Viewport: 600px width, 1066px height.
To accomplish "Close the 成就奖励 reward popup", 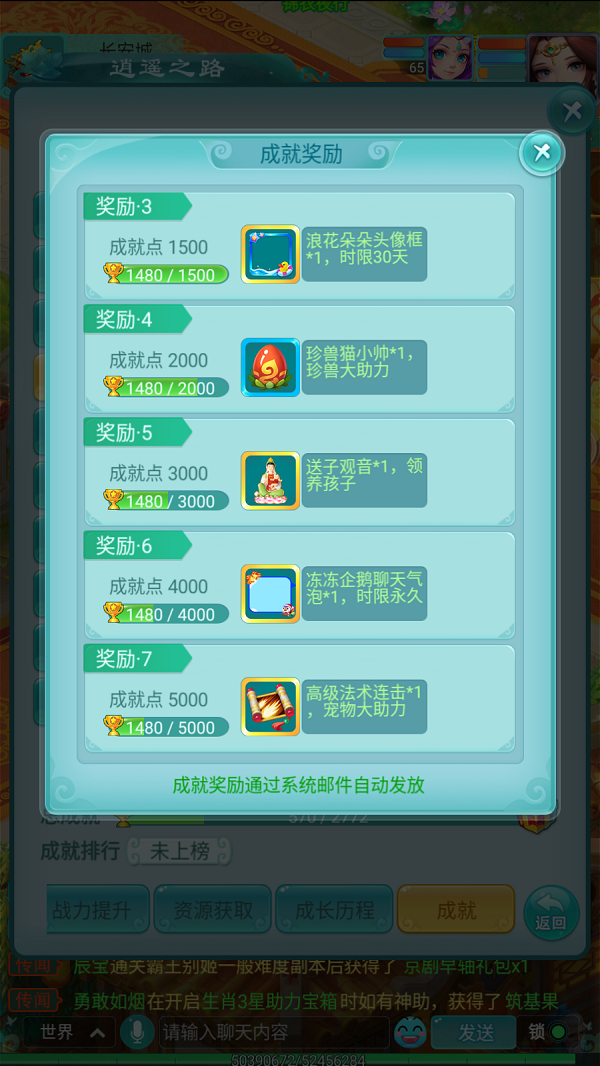I will pyautogui.click(x=542, y=152).
